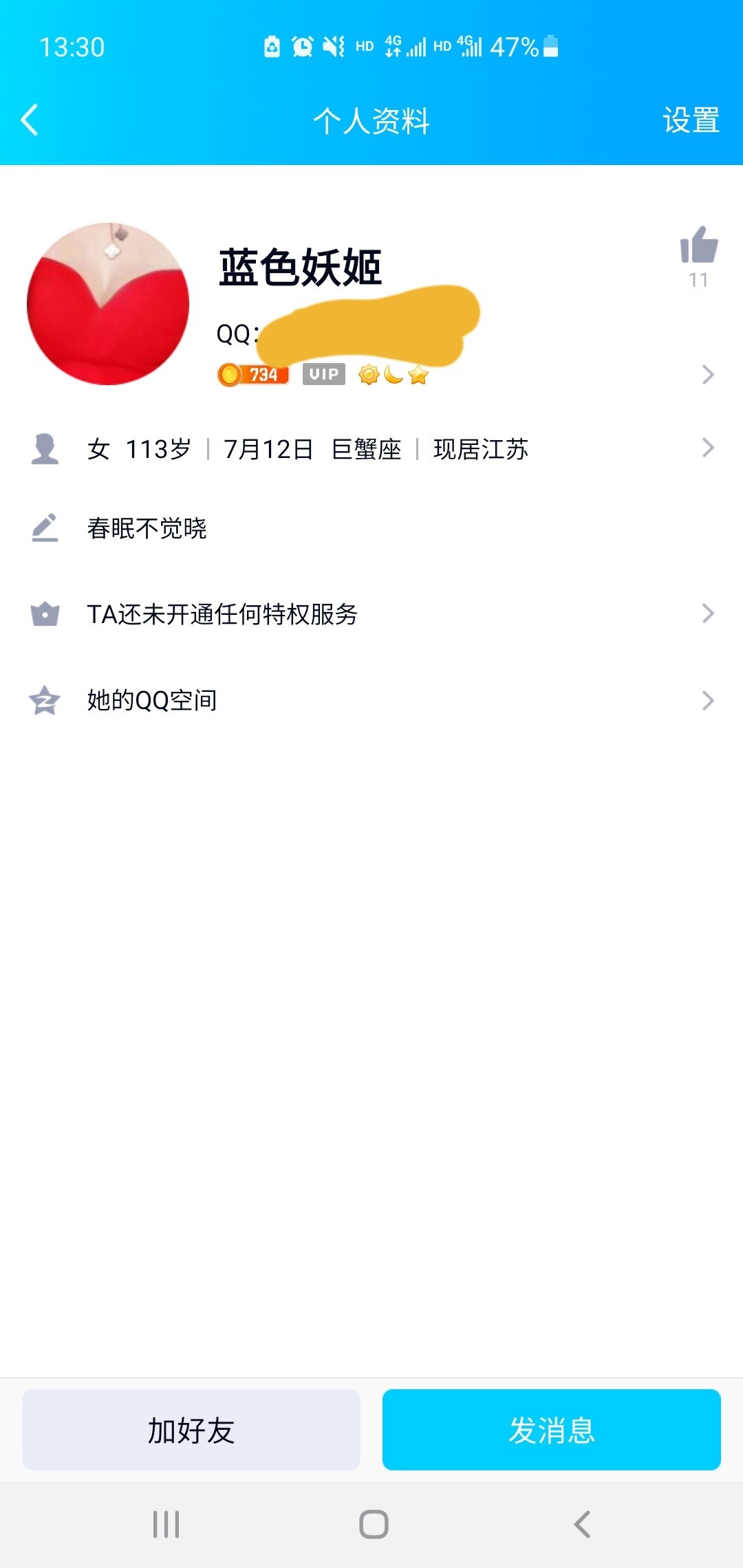Click the orange 734 QQ level badge
The height and width of the screenshot is (1568, 743).
[x=251, y=374]
